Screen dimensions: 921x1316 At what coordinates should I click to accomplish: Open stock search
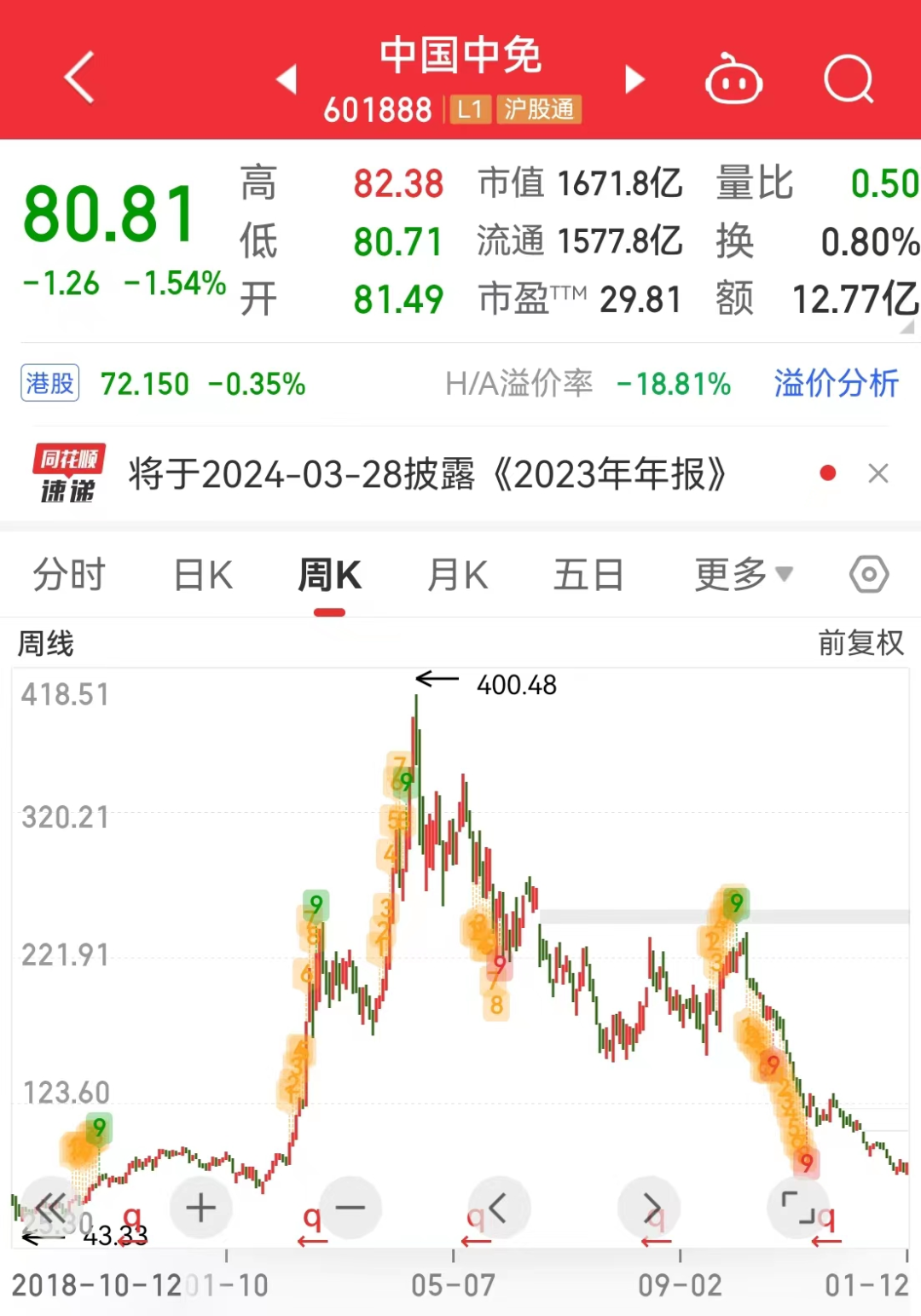pyautogui.click(x=849, y=80)
